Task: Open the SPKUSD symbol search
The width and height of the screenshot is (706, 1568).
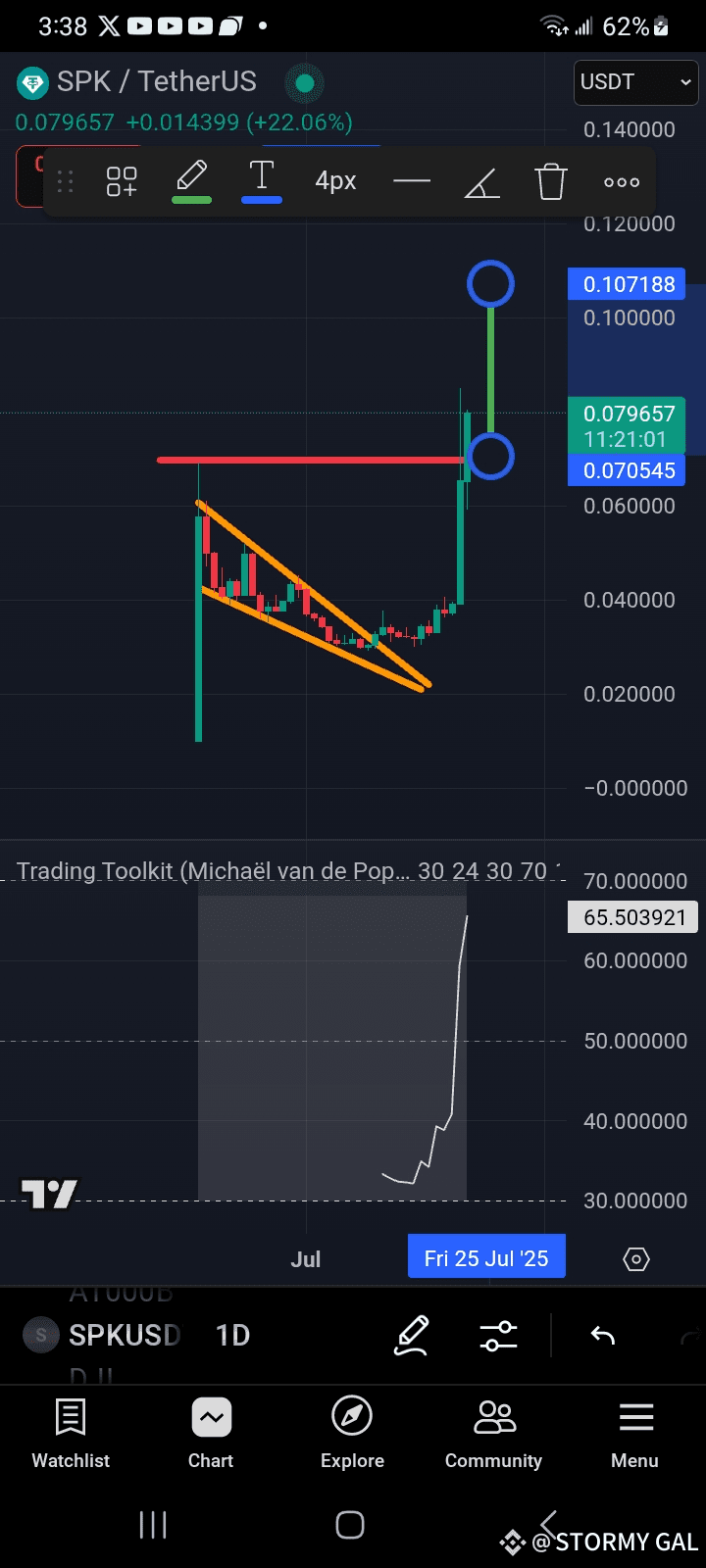Action: (x=125, y=1335)
